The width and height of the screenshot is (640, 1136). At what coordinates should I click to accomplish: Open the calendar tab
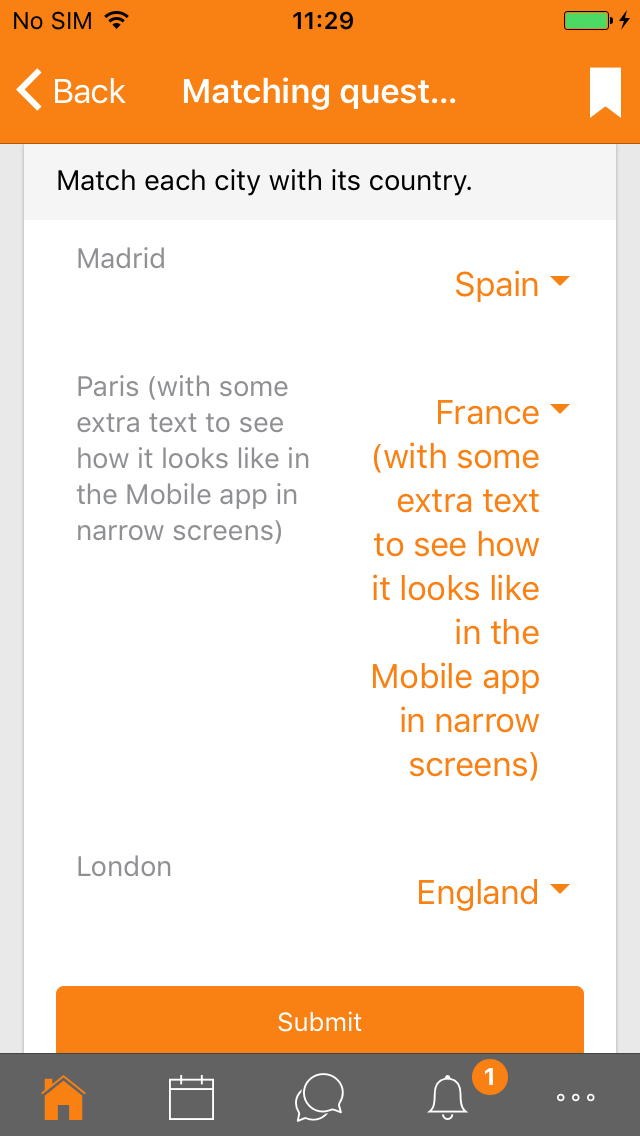coord(191,1097)
